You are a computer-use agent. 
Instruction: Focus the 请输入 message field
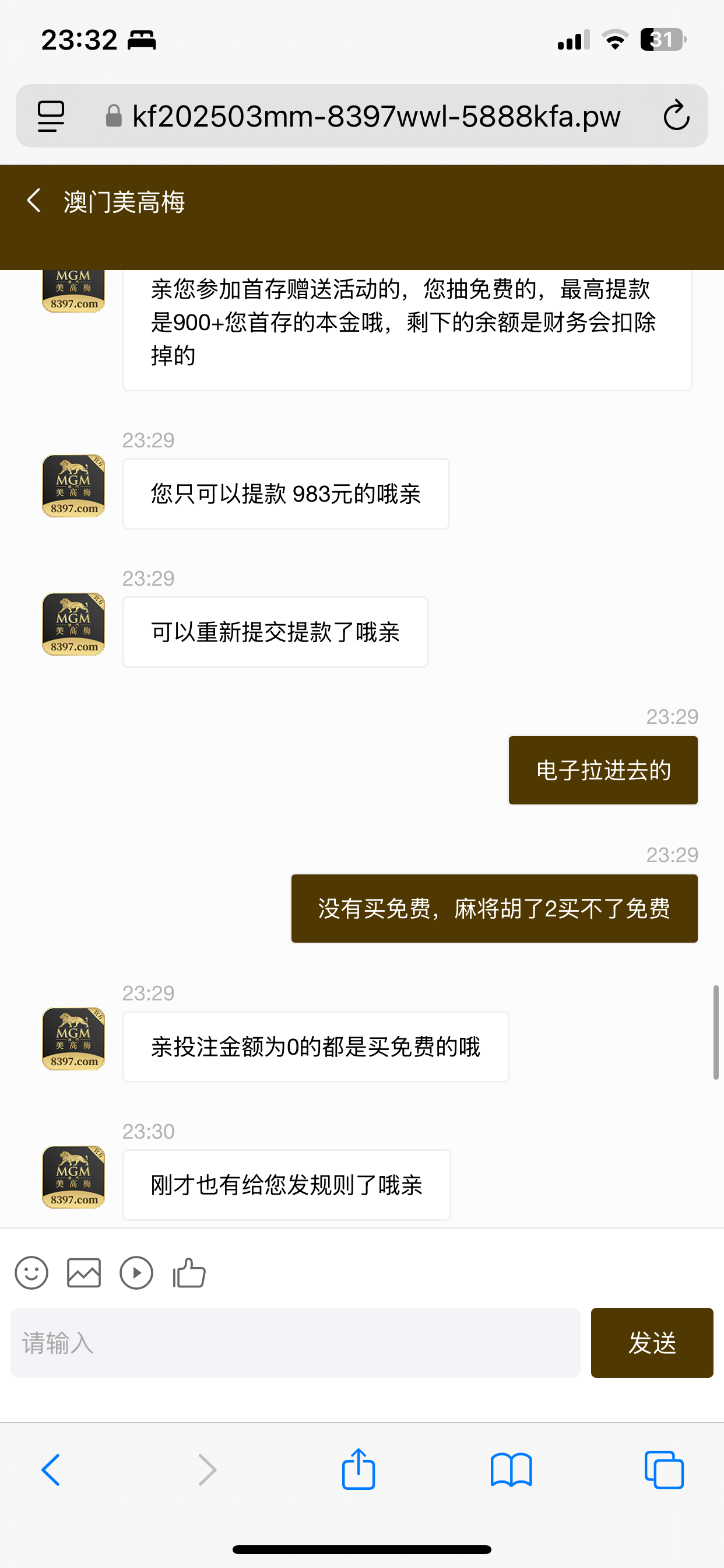pos(295,1342)
